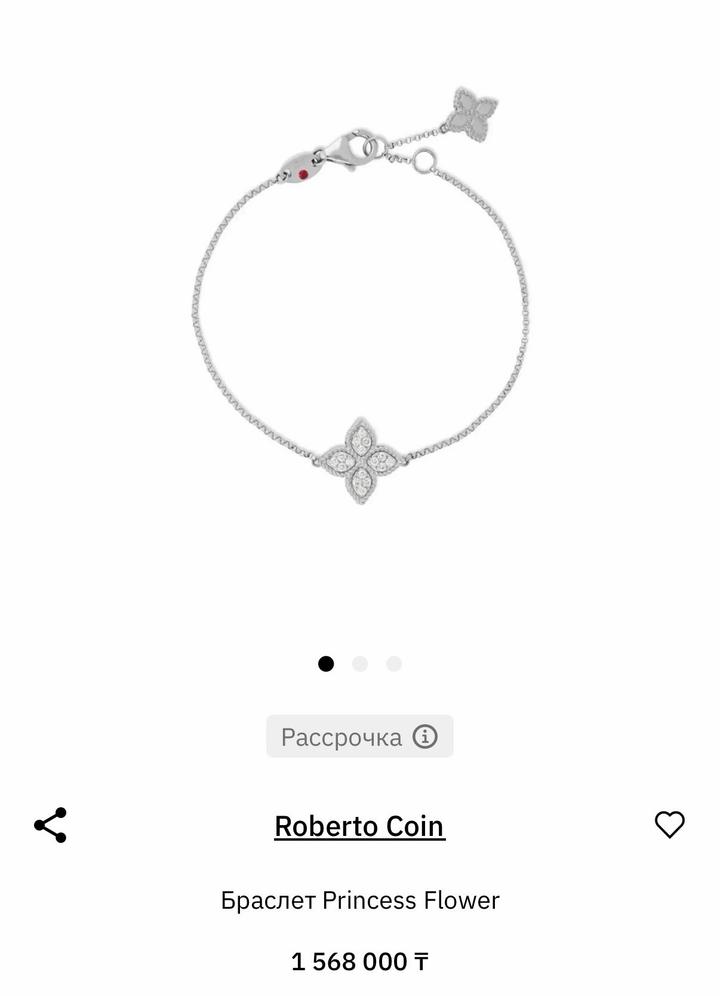Tap the Рассрочка installment info chip
This screenshot has width=720, height=996.
tap(359, 737)
